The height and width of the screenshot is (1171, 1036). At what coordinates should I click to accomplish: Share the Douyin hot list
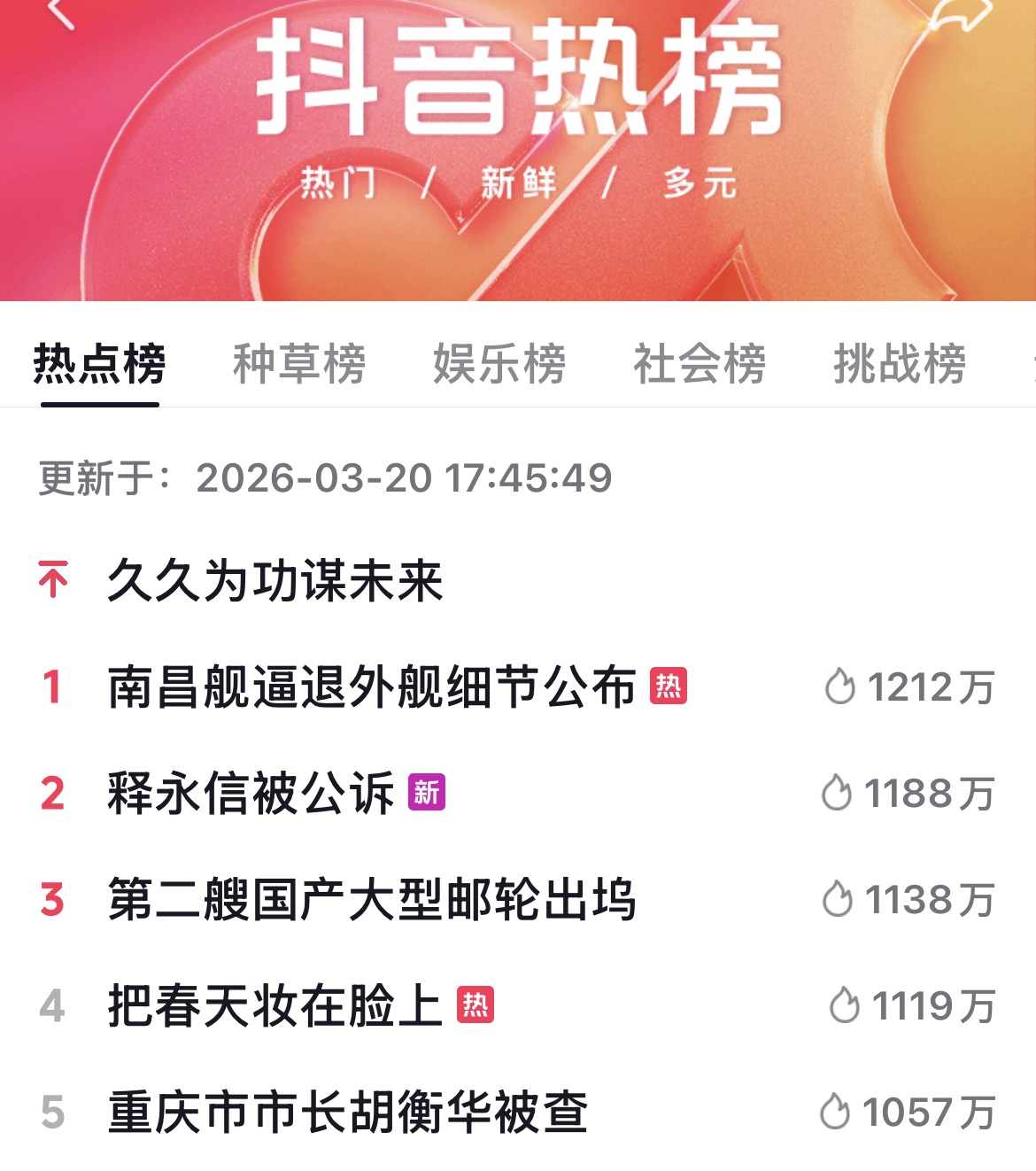click(x=963, y=12)
